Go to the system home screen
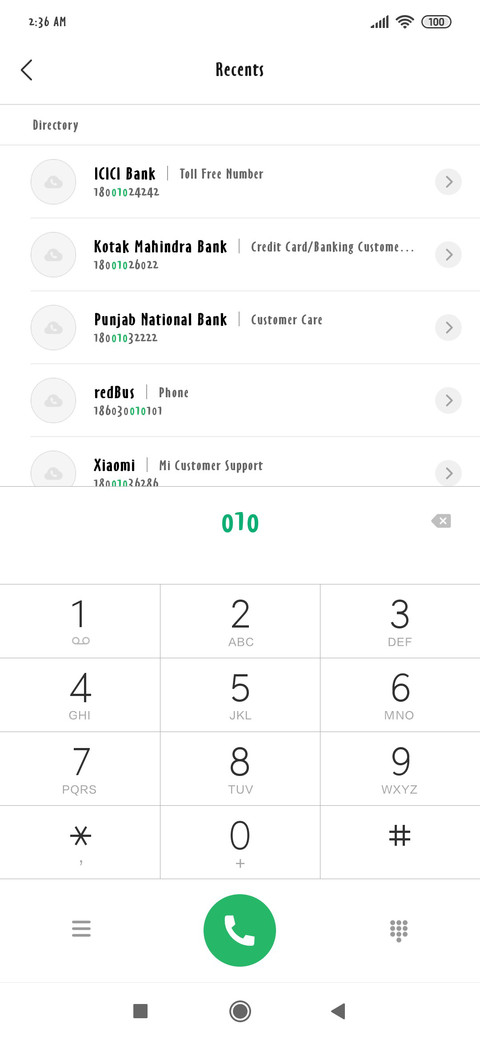Viewport: 480px width, 1040px height. click(x=239, y=1011)
